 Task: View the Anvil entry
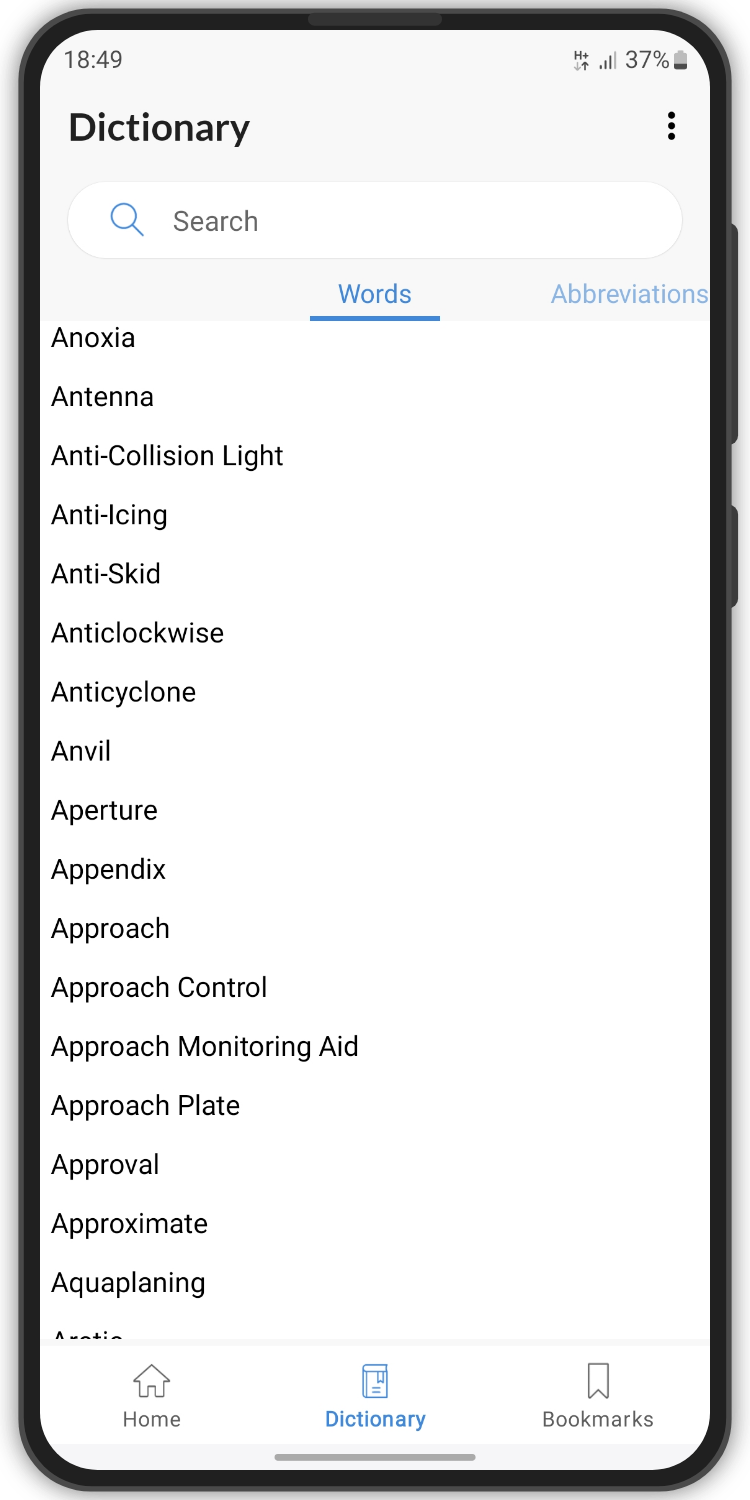[x=375, y=751]
